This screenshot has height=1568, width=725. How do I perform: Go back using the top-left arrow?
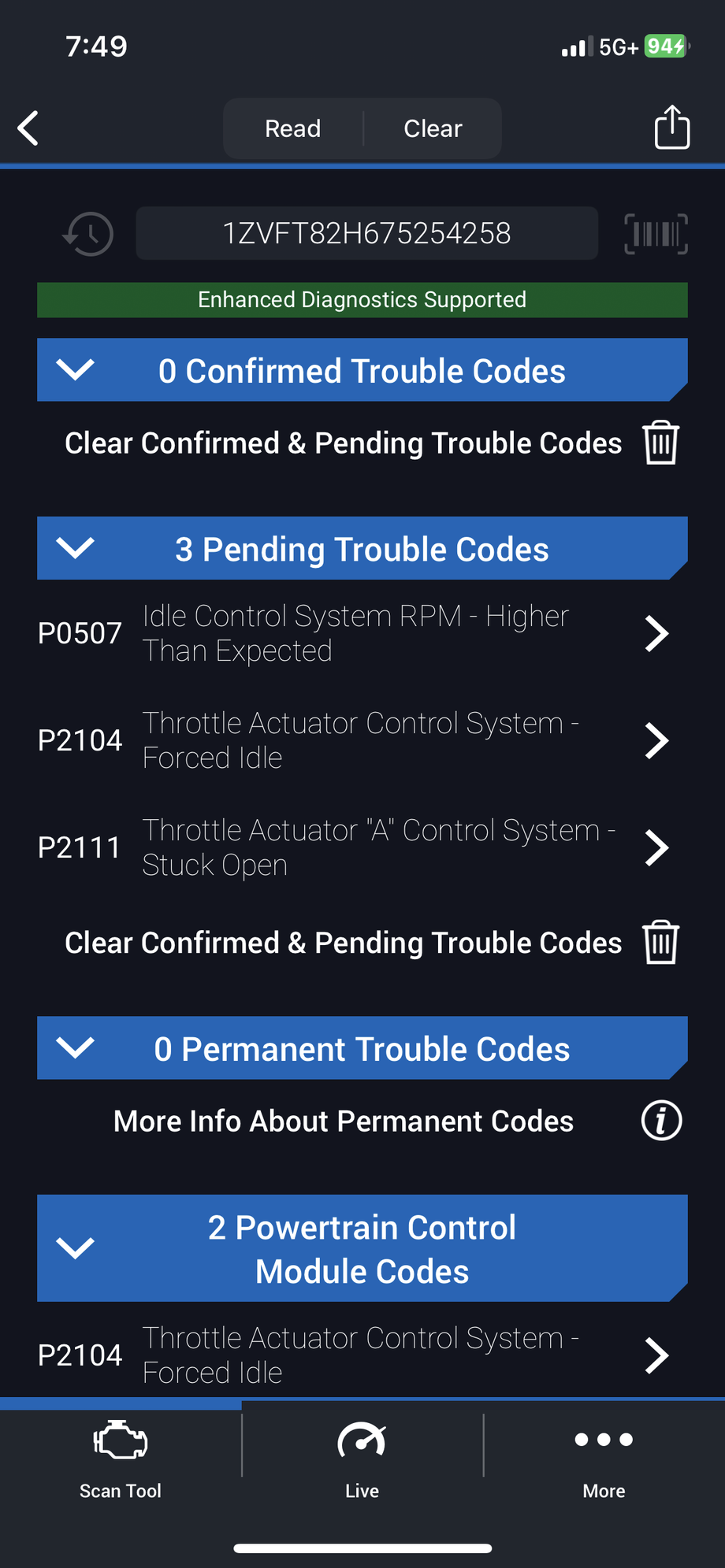[28, 128]
